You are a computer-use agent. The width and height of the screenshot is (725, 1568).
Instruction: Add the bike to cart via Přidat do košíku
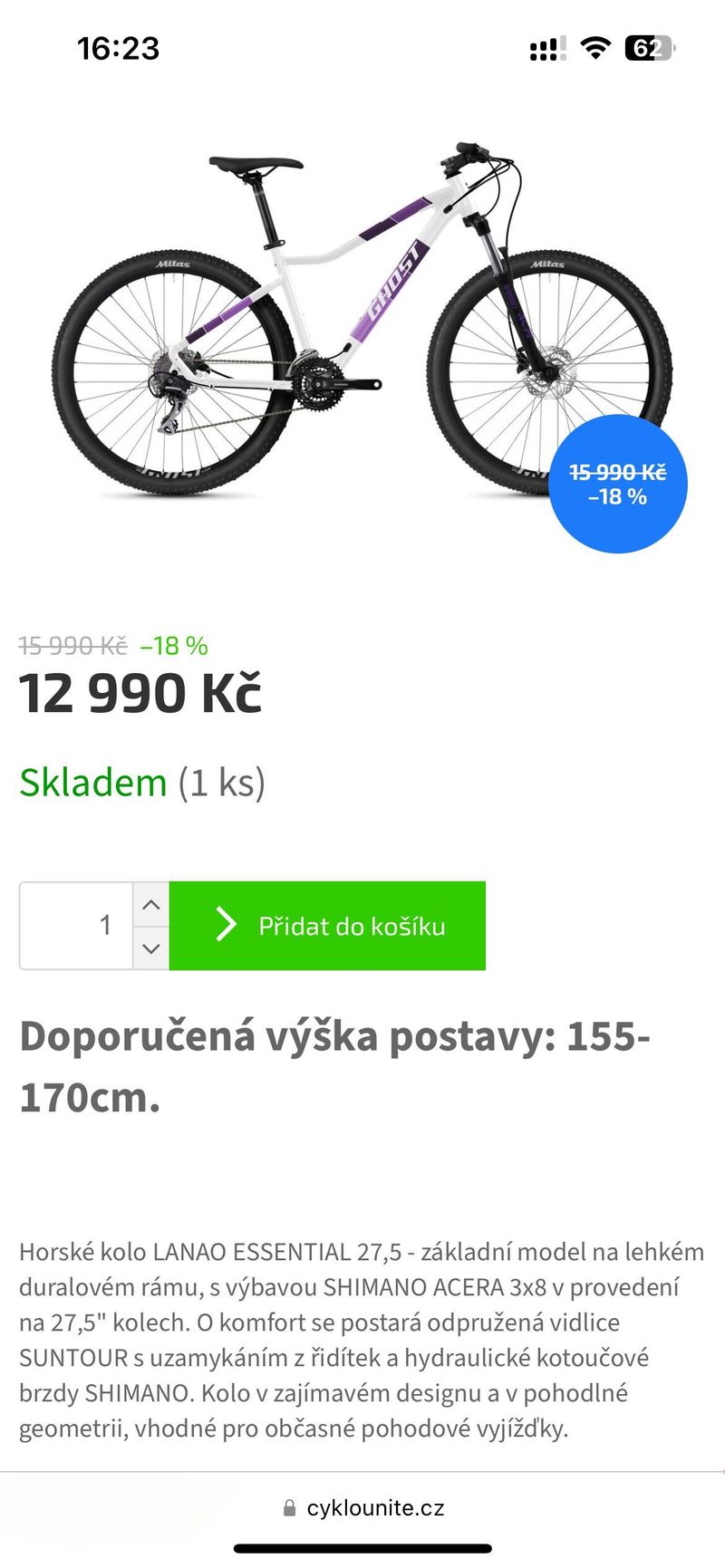pos(327,925)
